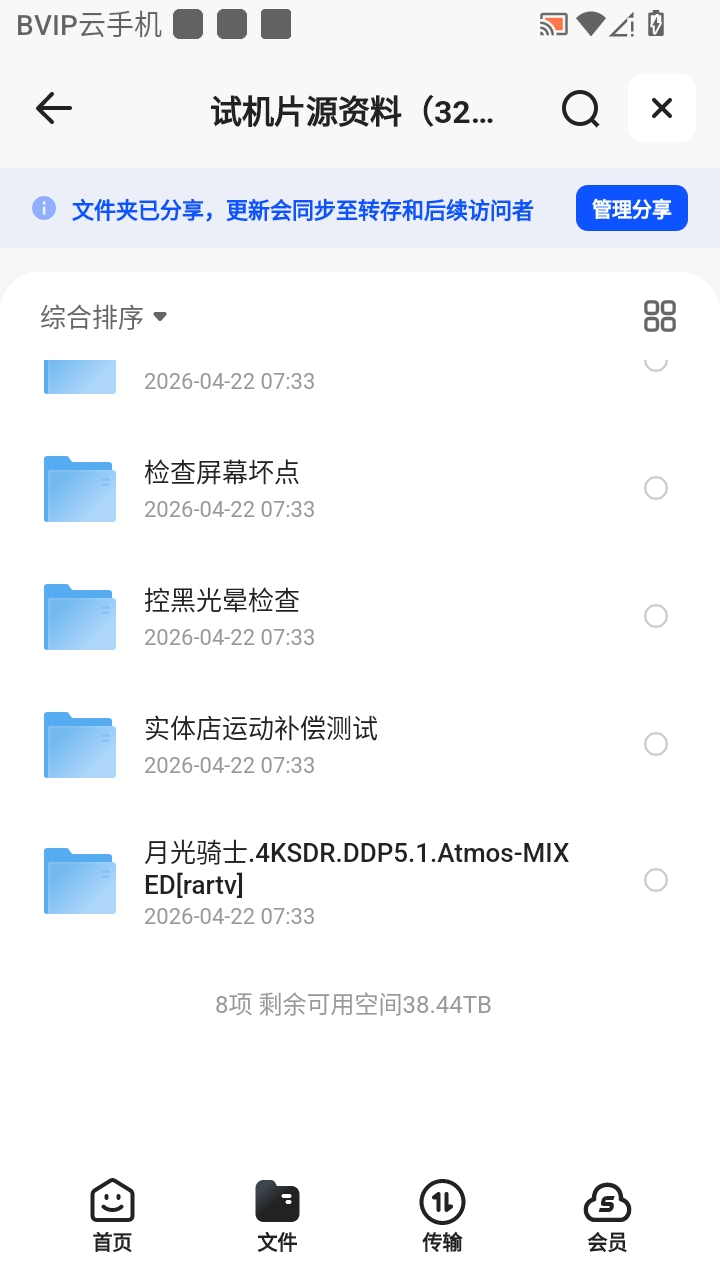Expand the truncated folder title 试机片源资料
This screenshot has width=720, height=1280.
pyautogui.click(x=352, y=108)
